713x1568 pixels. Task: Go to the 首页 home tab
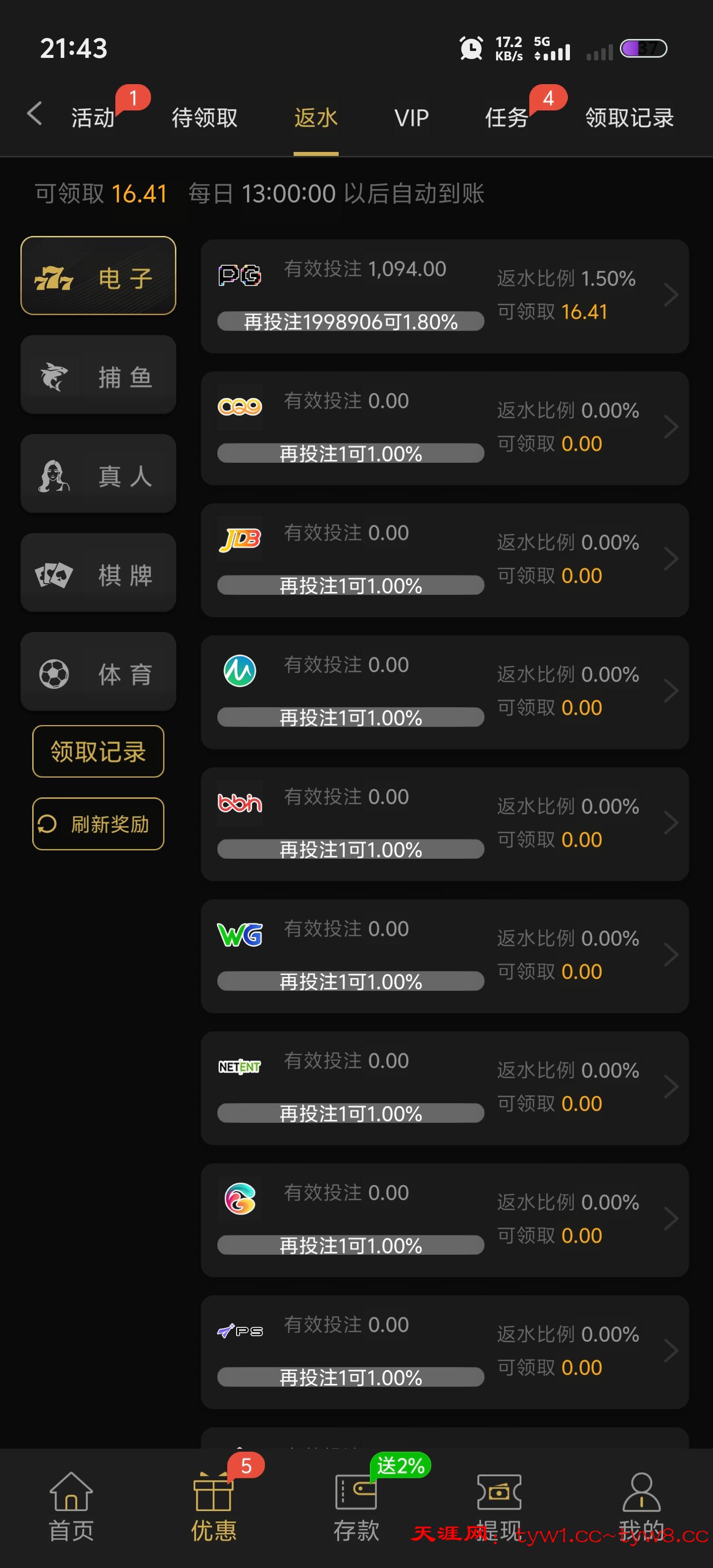pos(71,1506)
